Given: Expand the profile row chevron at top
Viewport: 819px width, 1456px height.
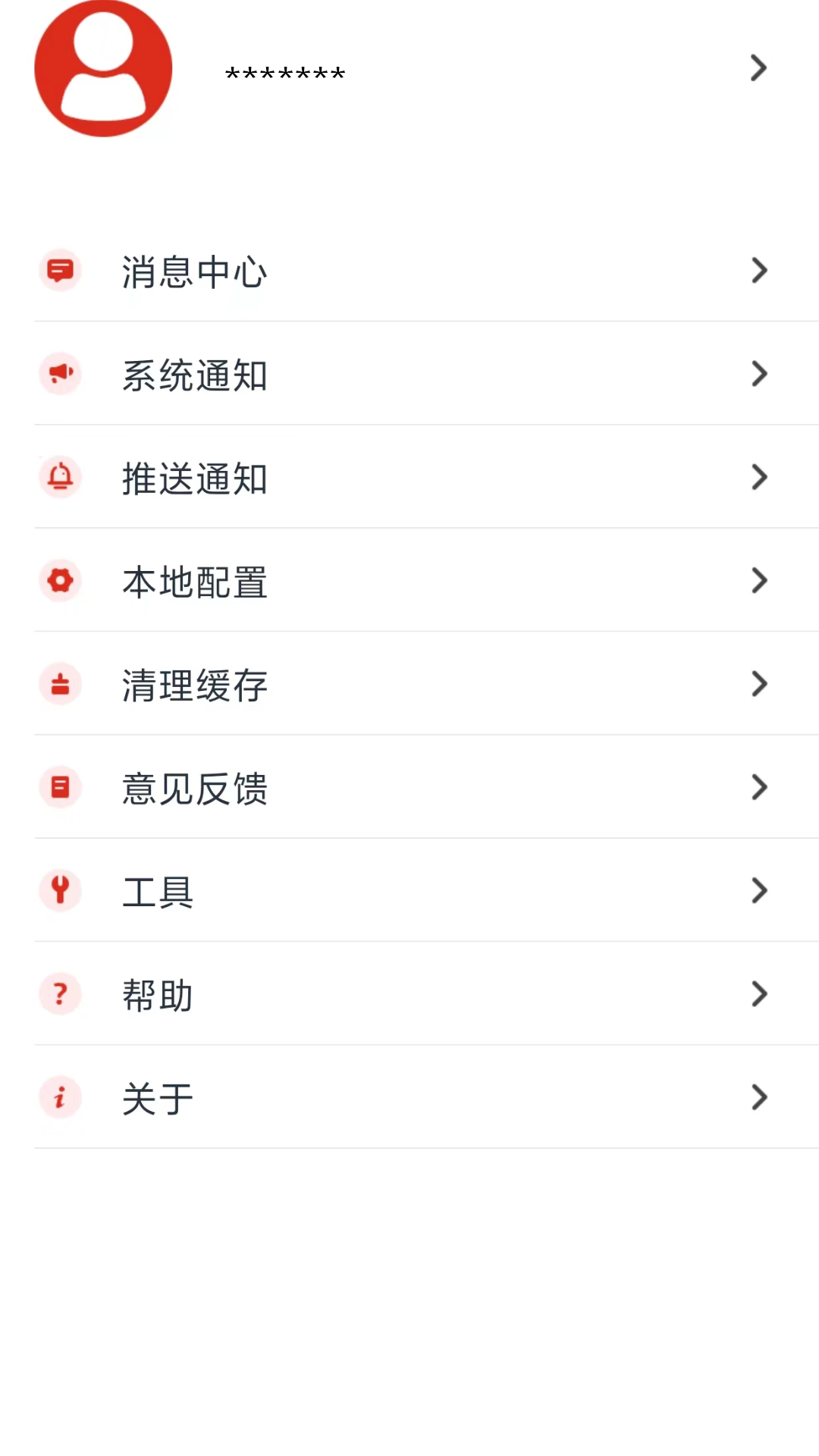Looking at the screenshot, I should (x=758, y=68).
